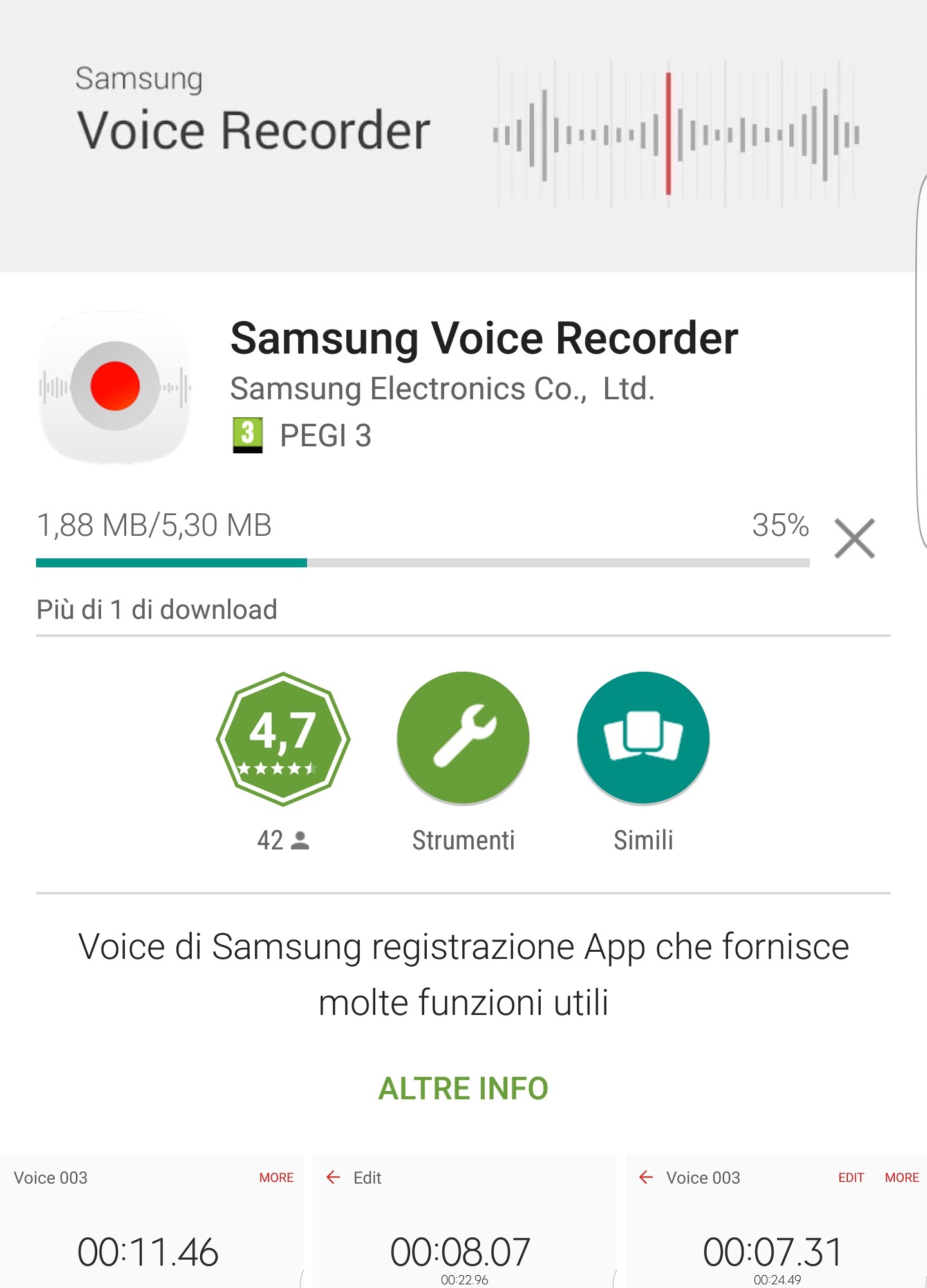Image resolution: width=927 pixels, height=1288 pixels.
Task: Open Samsung Electronics Co., Ltd. developer page
Action: [x=442, y=389]
